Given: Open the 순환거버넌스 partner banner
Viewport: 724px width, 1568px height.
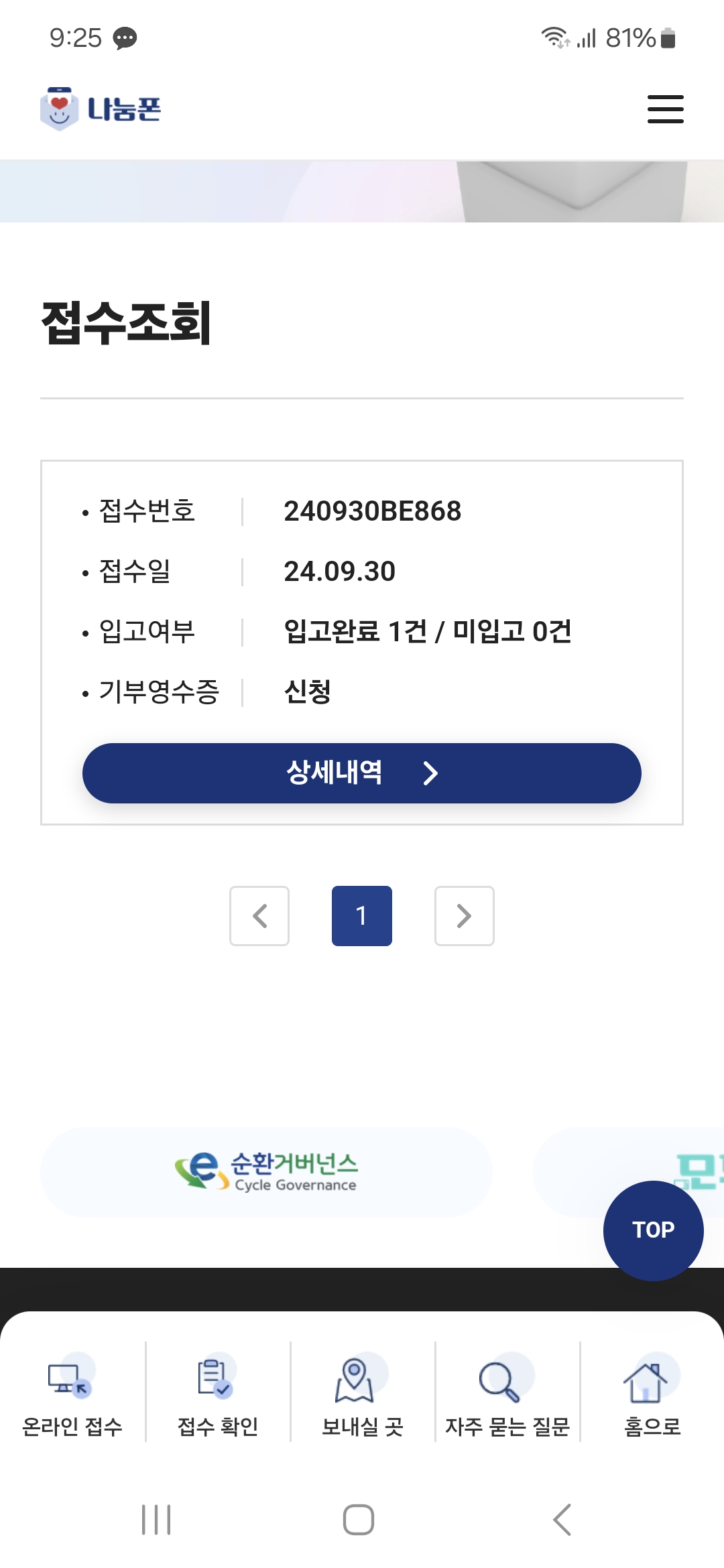Looking at the screenshot, I should (266, 1171).
